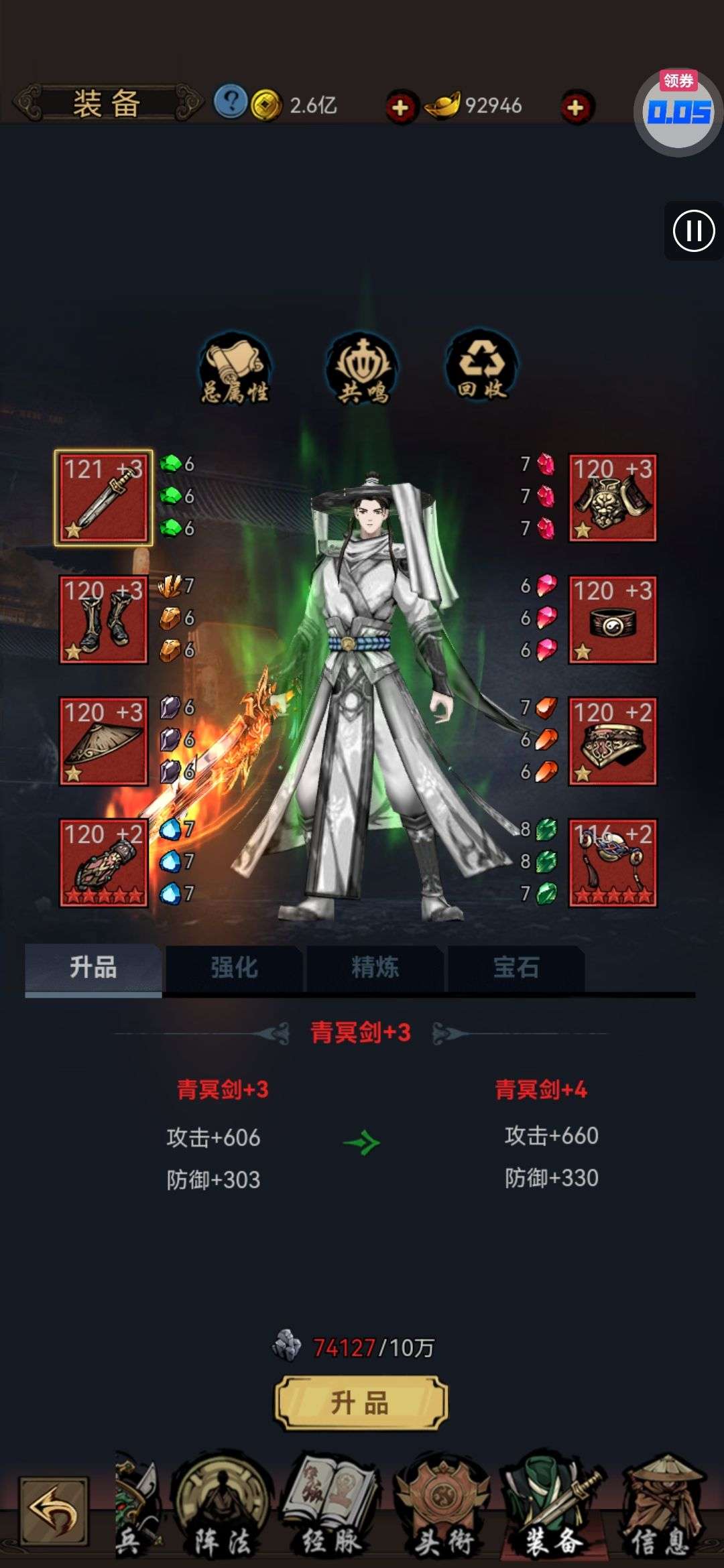Add more copper coins with plus

pos(400,107)
